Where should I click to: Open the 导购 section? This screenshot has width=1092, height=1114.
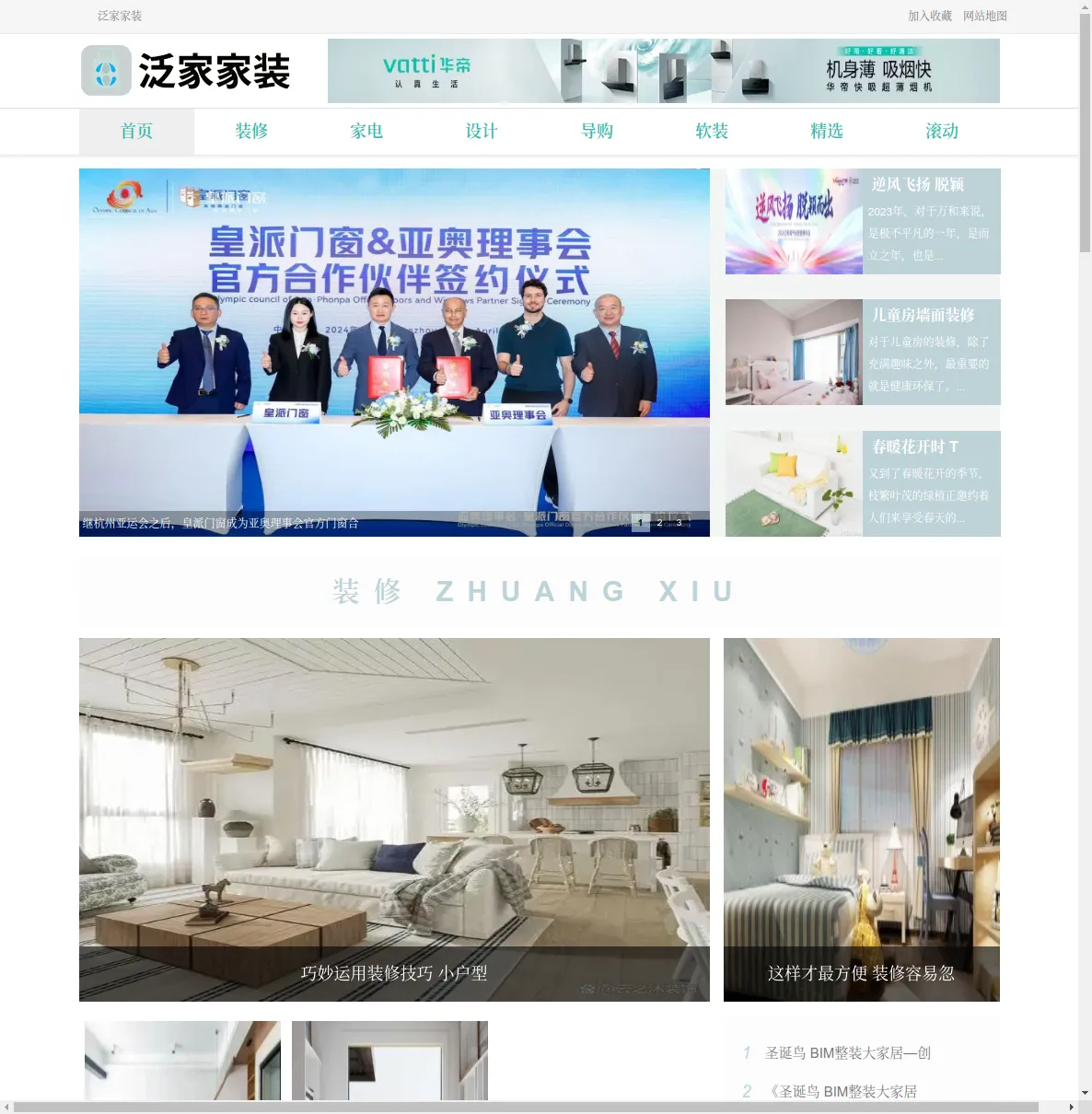(x=597, y=131)
